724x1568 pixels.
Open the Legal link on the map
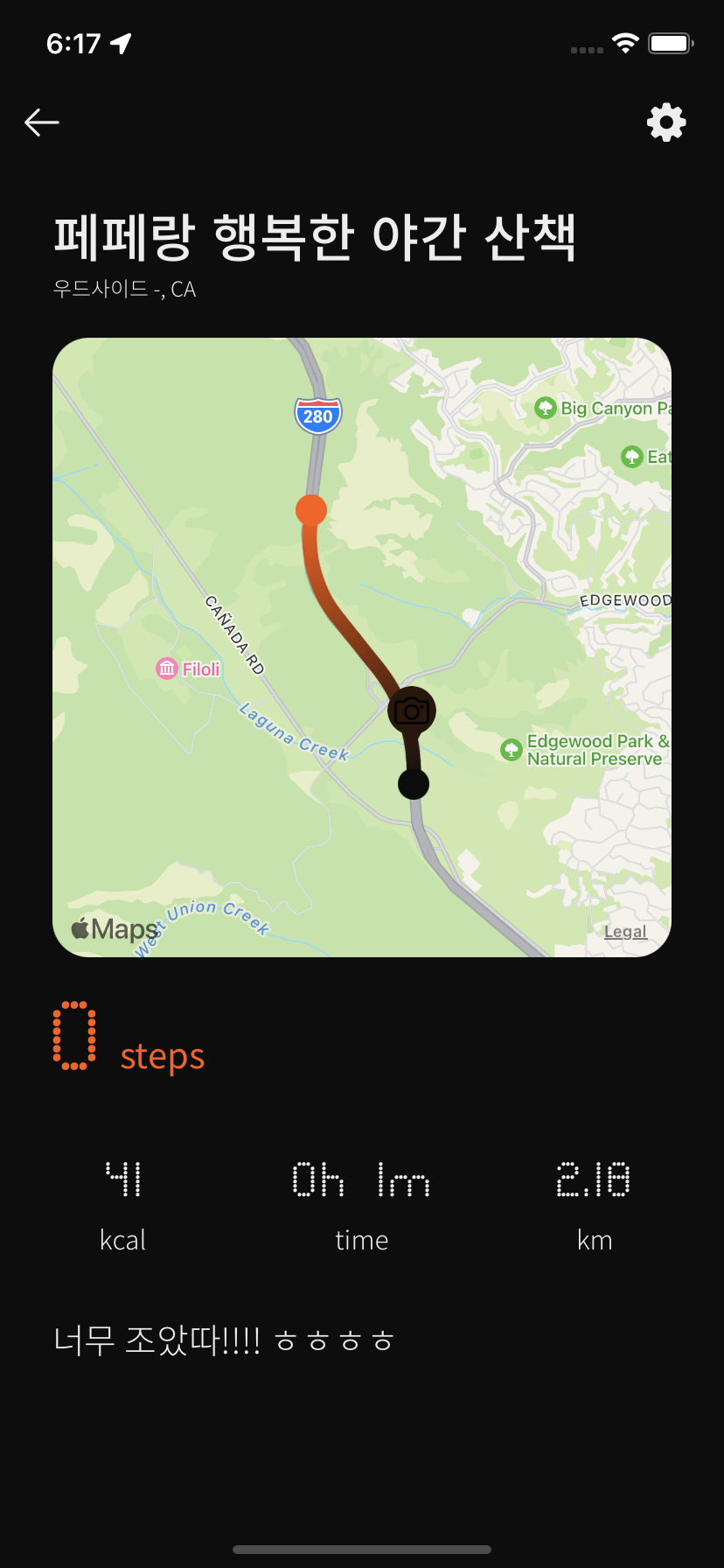[x=625, y=932]
